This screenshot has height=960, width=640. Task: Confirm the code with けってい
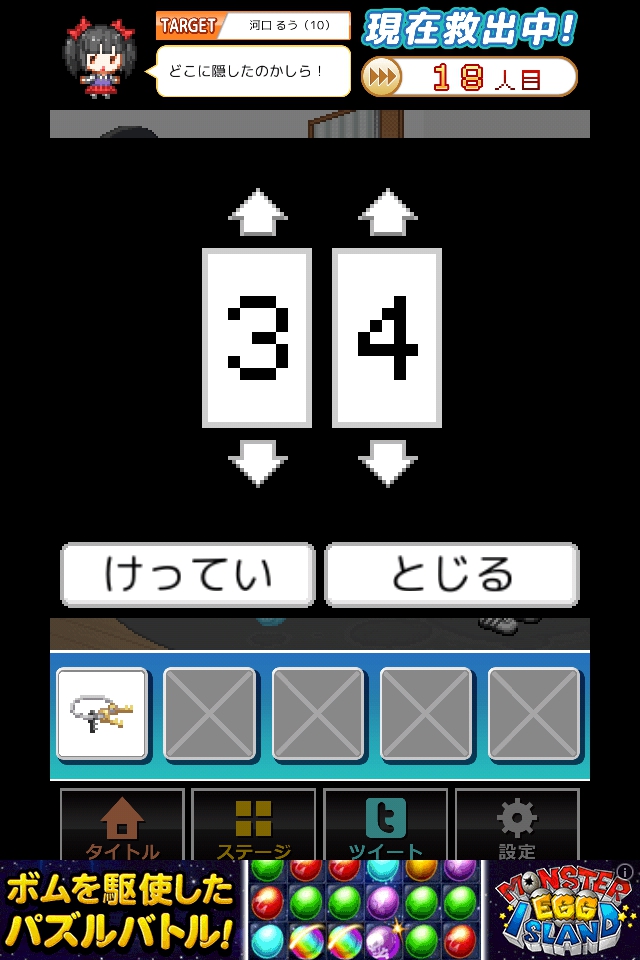click(188, 575)
